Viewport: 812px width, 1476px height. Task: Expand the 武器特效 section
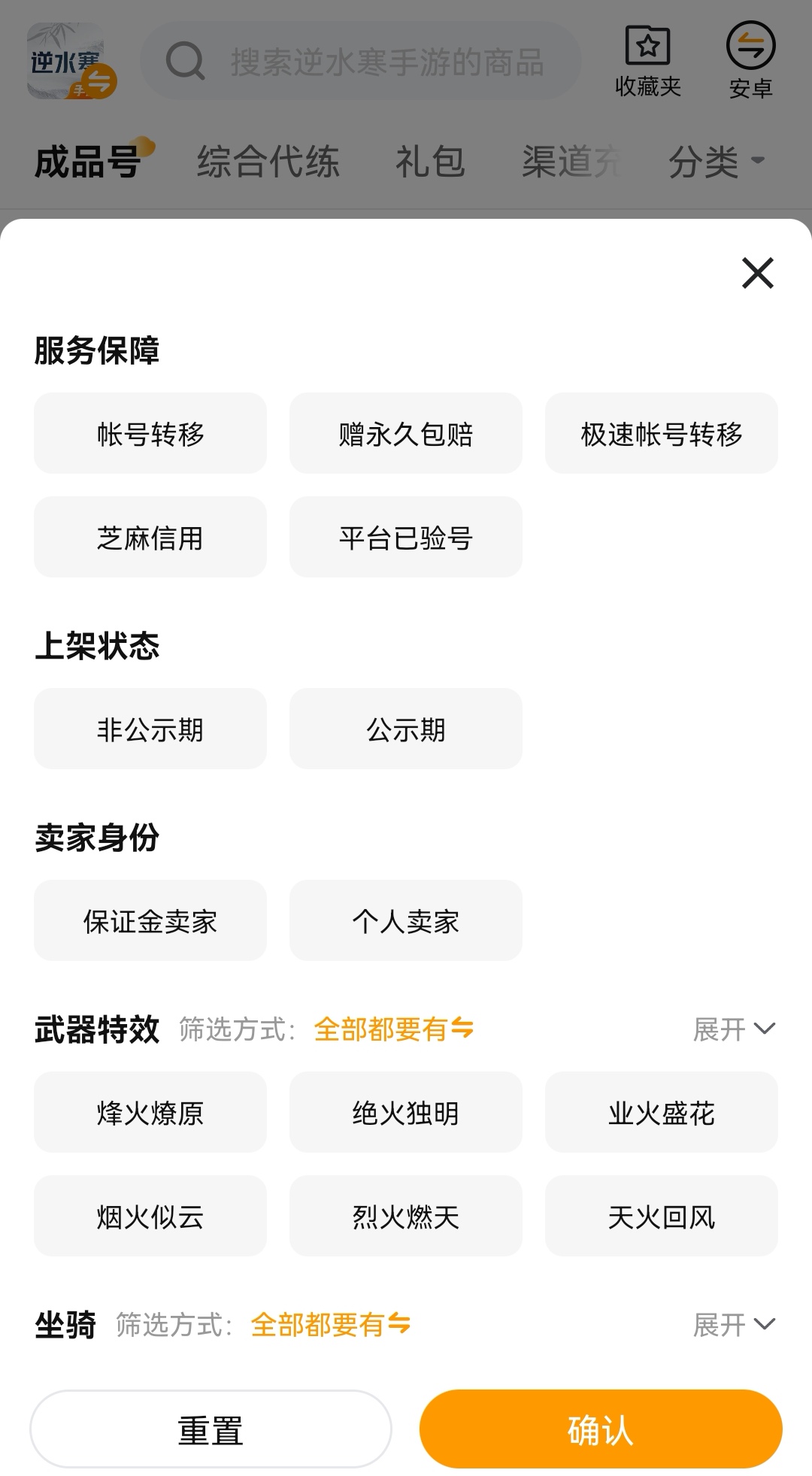[733, 1029]
